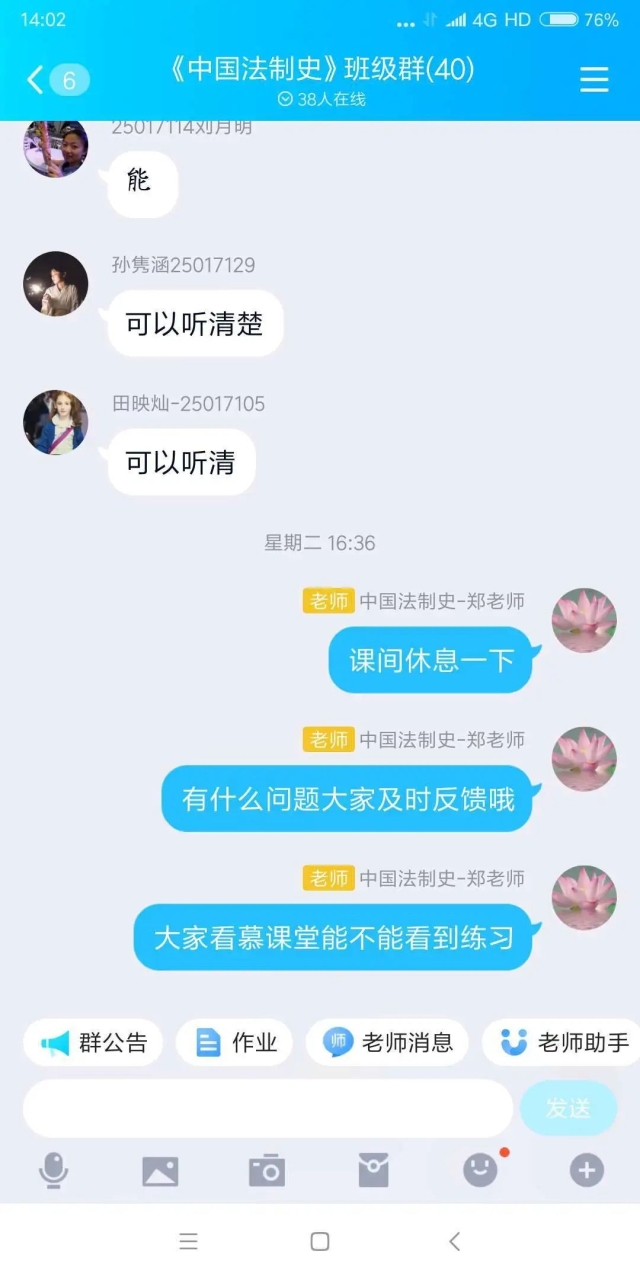View 老师消息 teacher messages

(x=388, y=1043)
